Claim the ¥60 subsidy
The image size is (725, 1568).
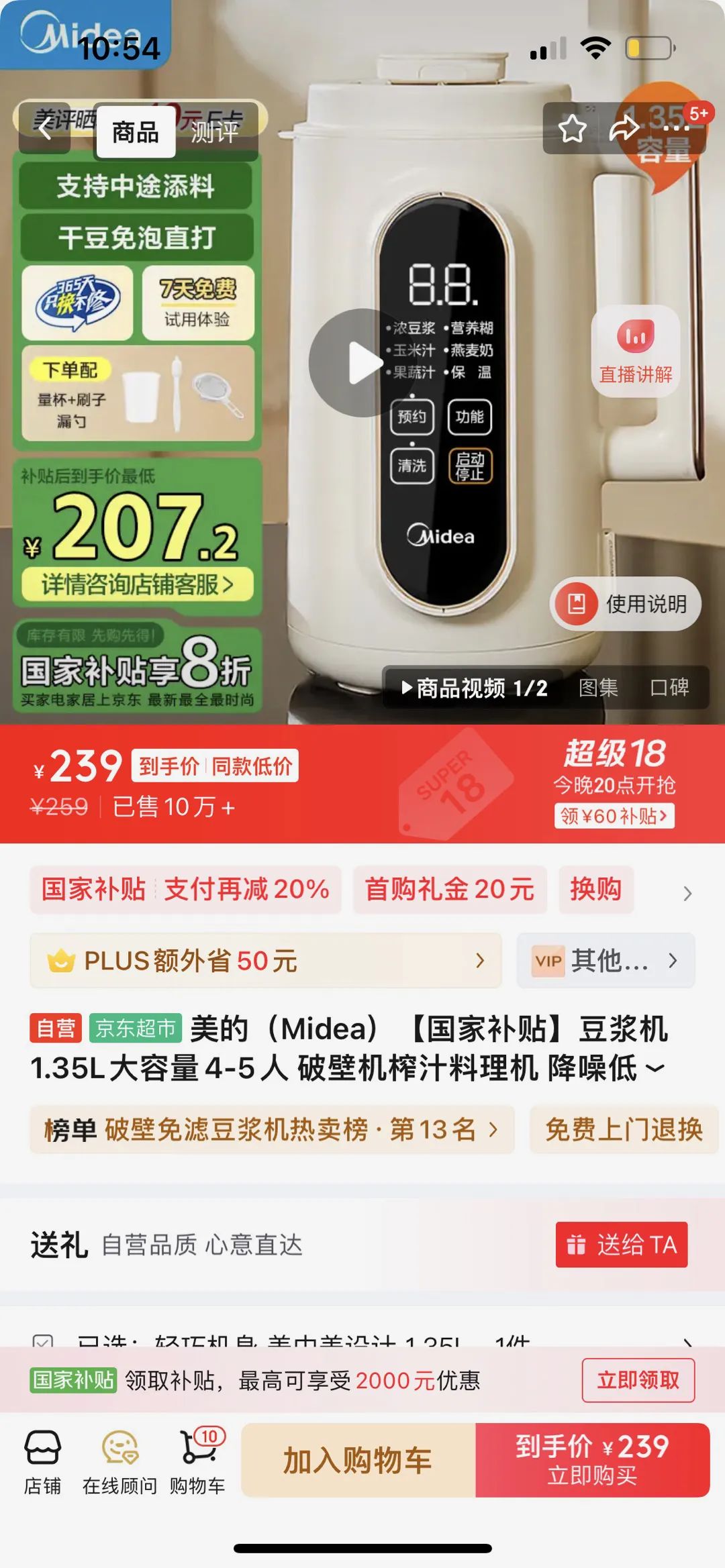[614, 816]
